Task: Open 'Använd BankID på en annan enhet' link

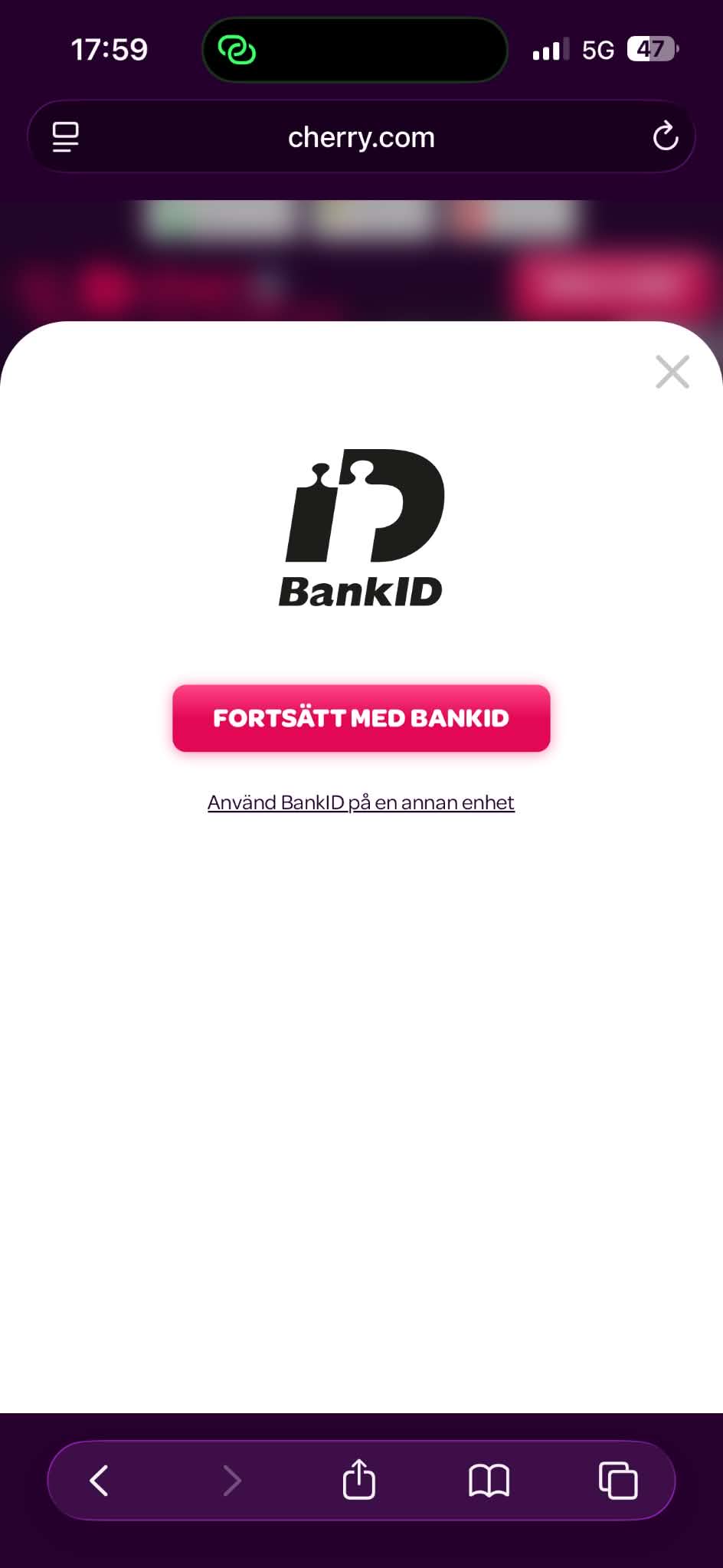Action: 361,802
